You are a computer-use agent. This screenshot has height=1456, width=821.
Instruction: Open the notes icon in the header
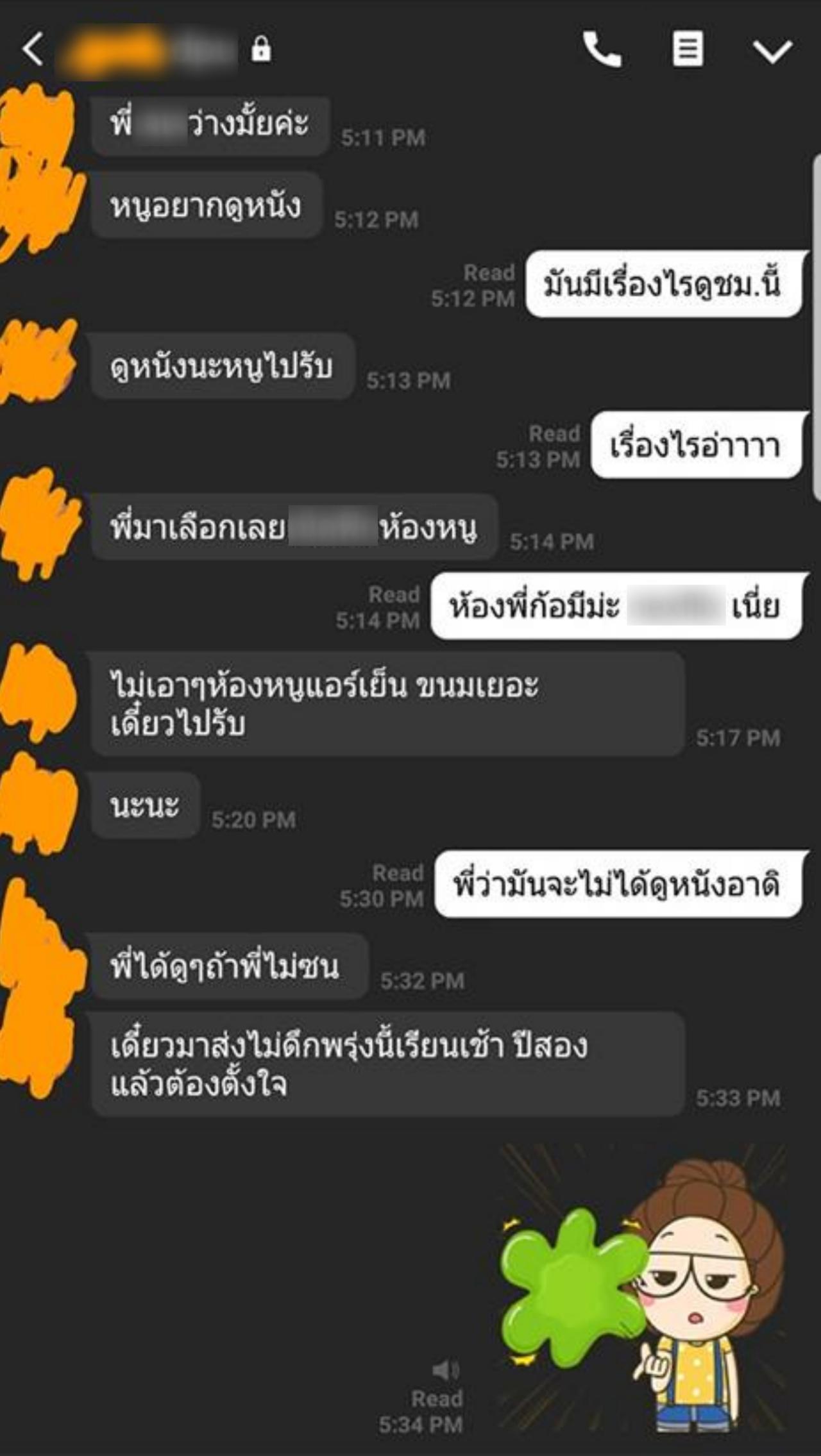click(x=687, y=50)
